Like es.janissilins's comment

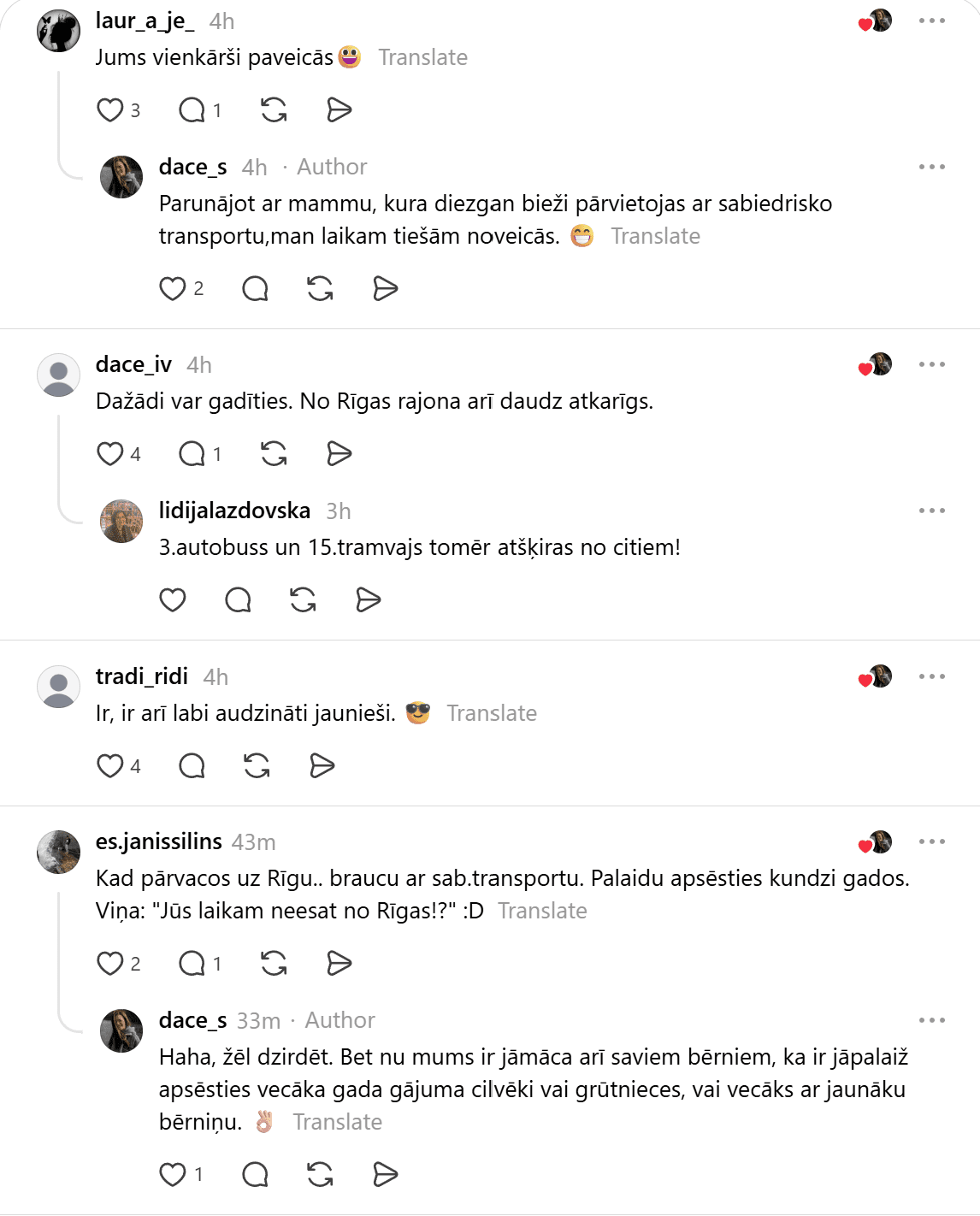coord(110,964)
